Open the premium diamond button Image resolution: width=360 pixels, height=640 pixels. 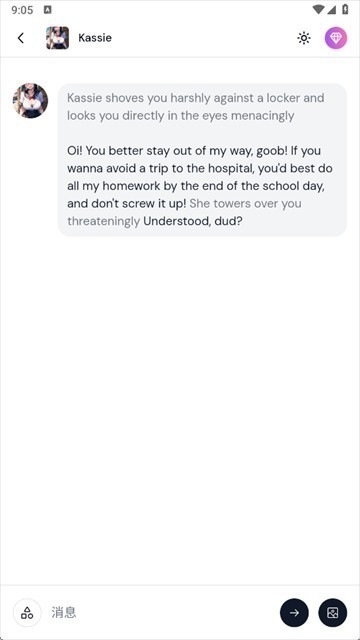(336, 38)
